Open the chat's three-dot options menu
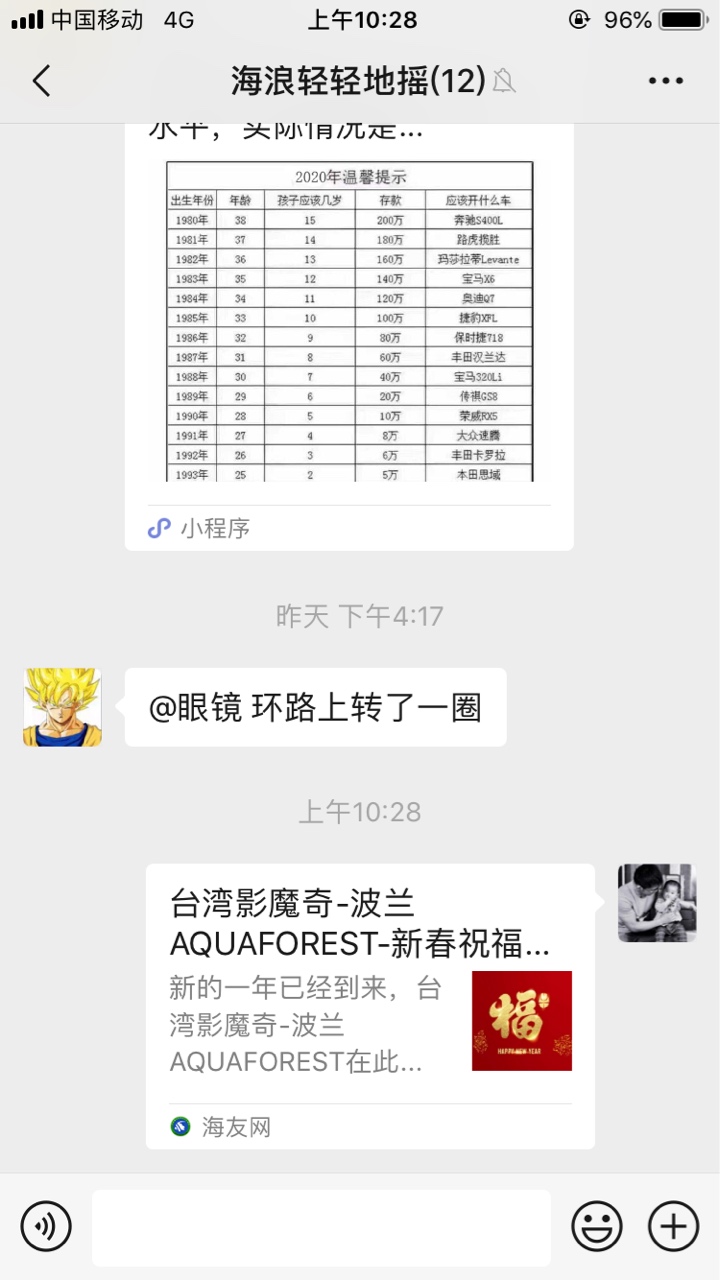Viewport: 720px width, 1280px height. point(665,81)
